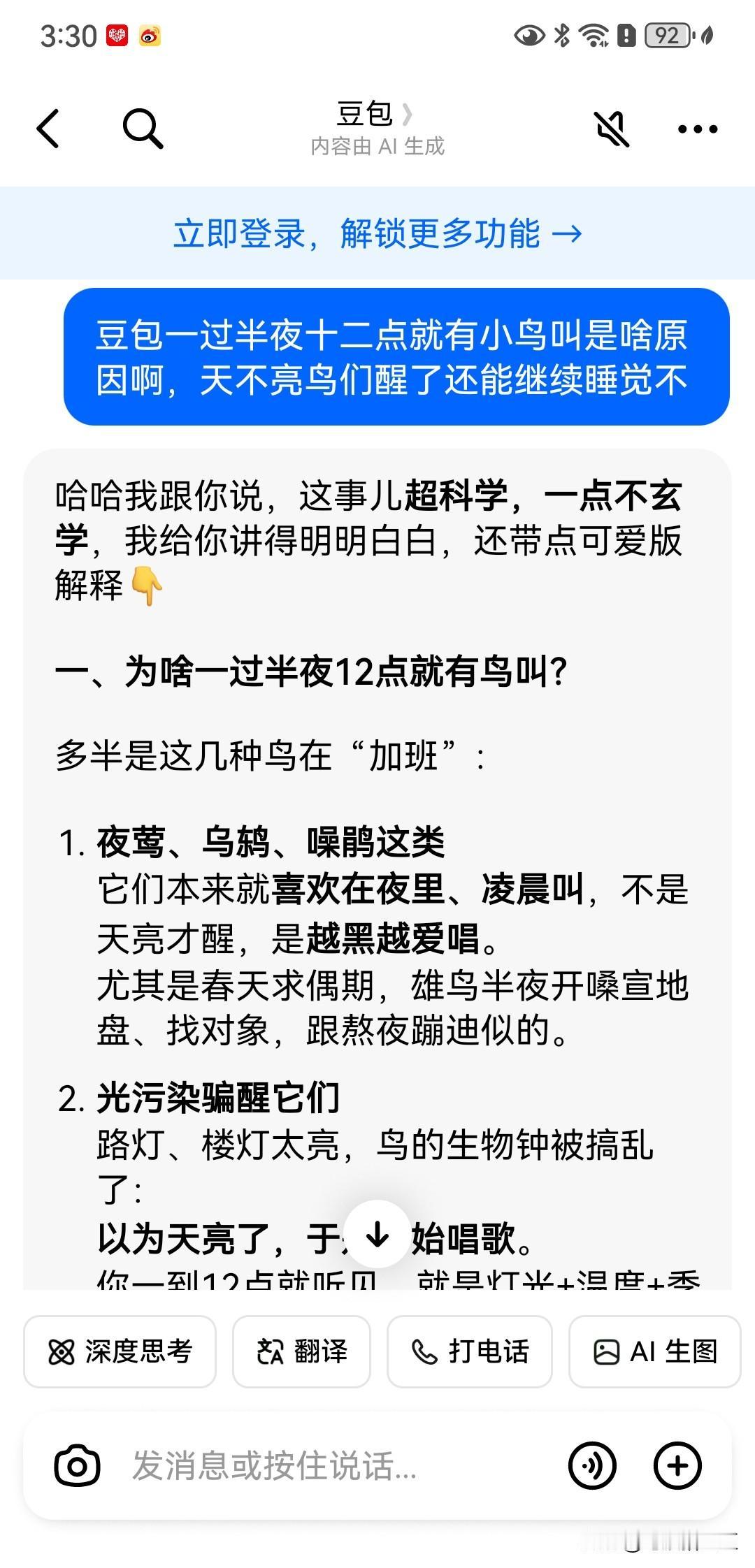This screenshot has height=1568, width=755.
Task: Open the search icon
Action: pyautogui.click(x=142, y=129)
